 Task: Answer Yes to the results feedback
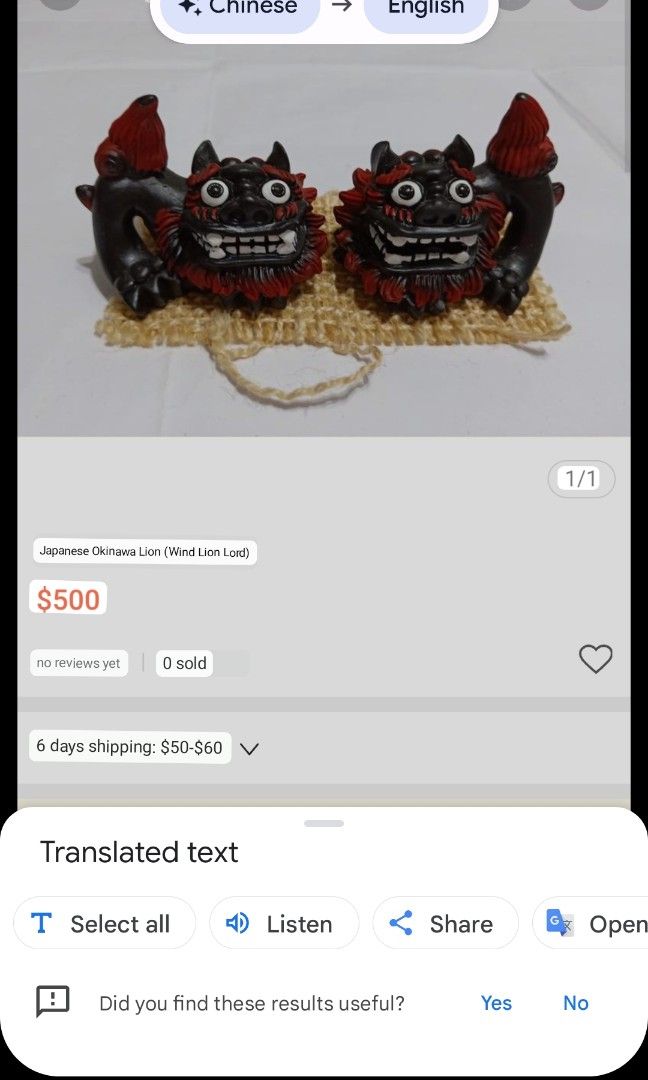coord(496,1003)
